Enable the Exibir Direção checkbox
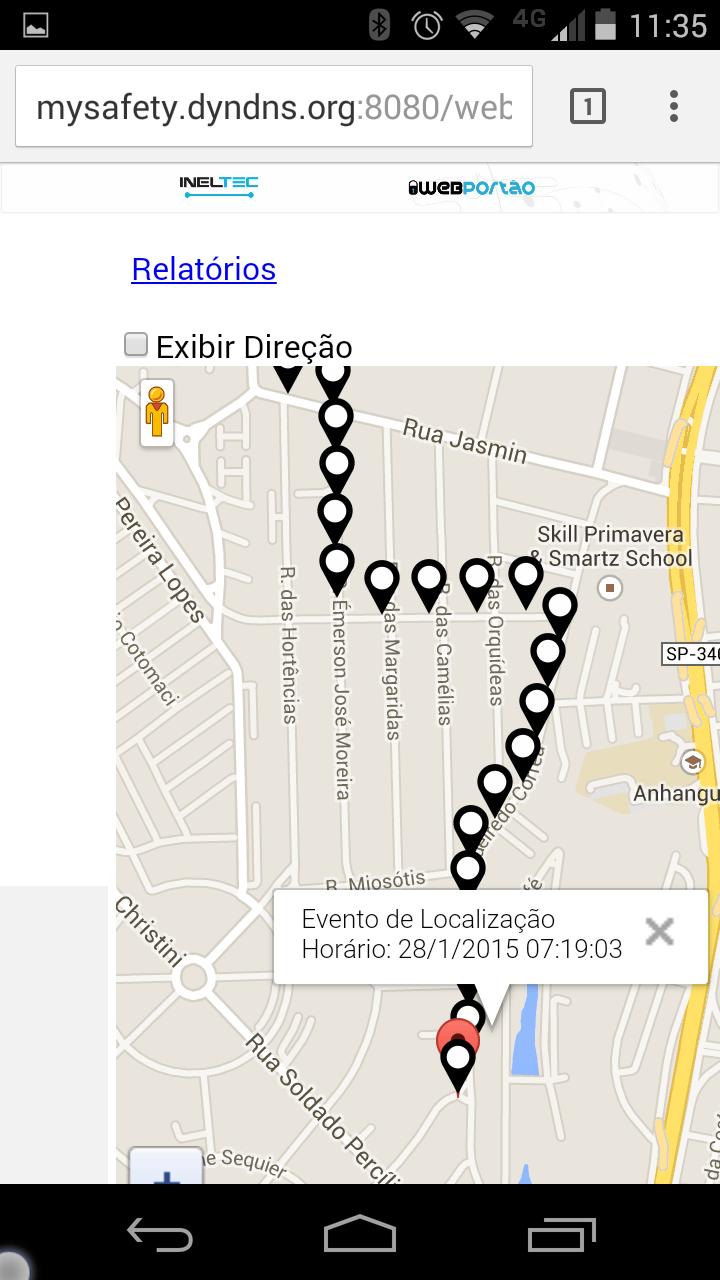Image resolution: width=720 pixels, height=1280 pixels. tap(135, 345)
